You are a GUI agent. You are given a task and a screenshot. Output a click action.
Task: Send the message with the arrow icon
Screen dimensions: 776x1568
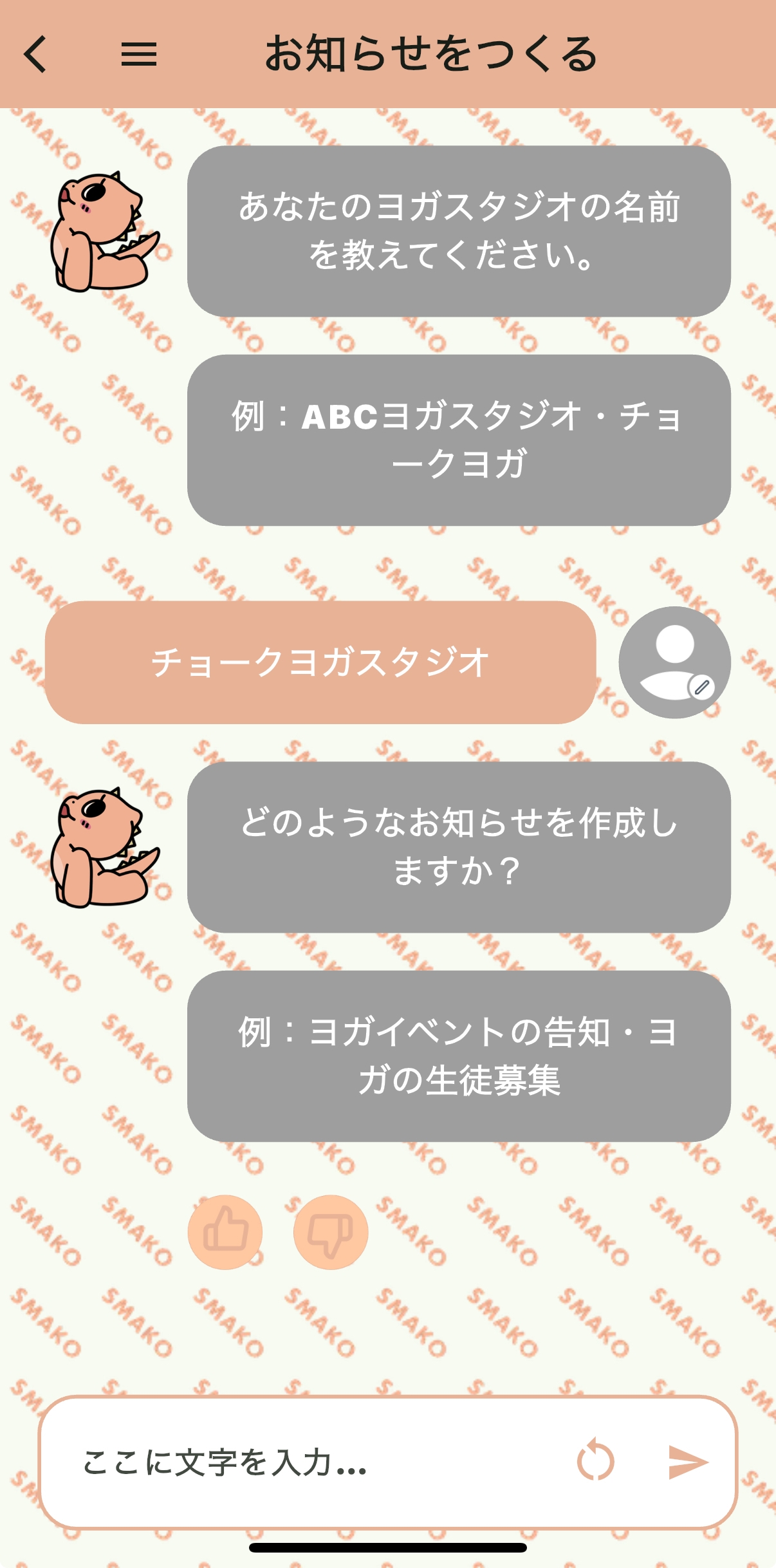[x=688, y=1461]
